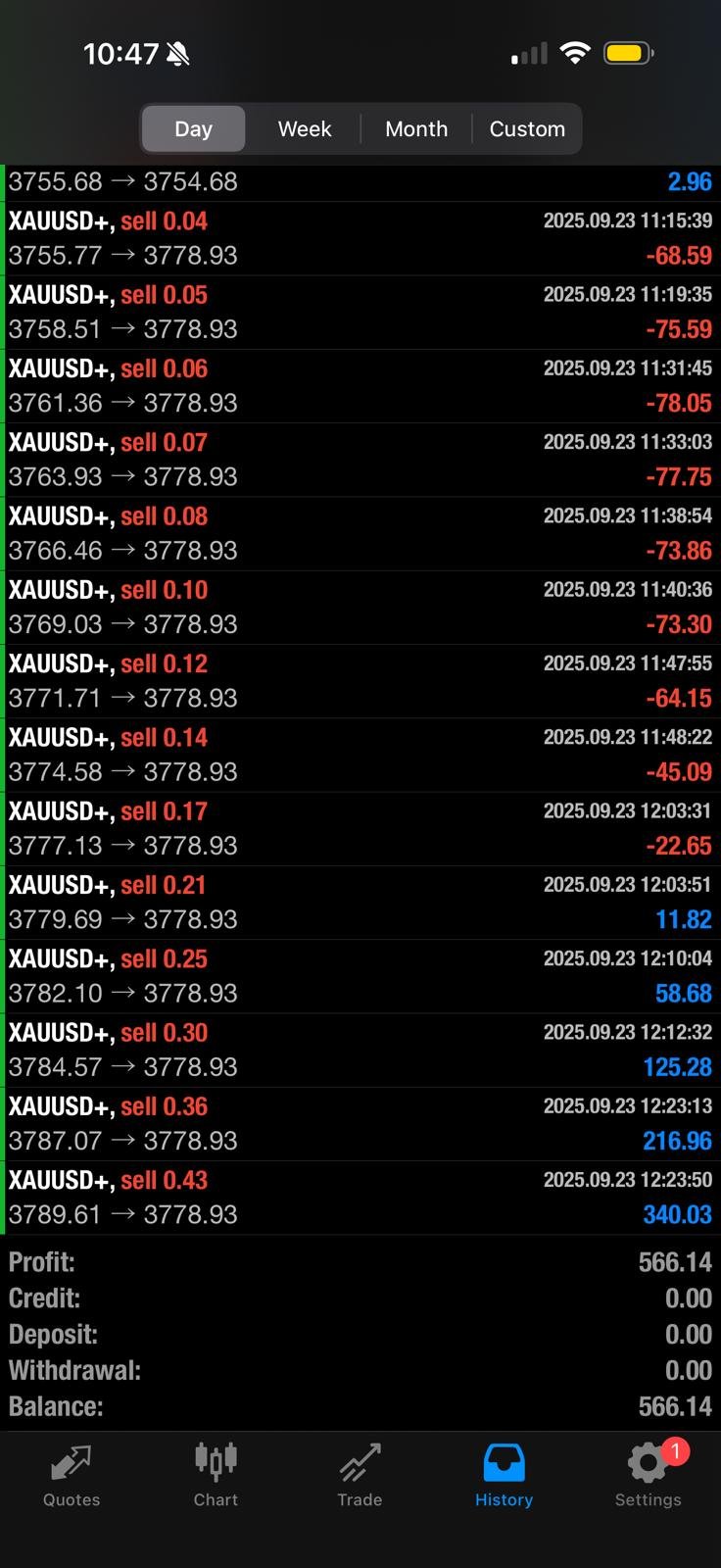This screenshot has height=1568, width=721.
Task: Show details for the sell 0.21 trade
Action: (x=360, y=903)
